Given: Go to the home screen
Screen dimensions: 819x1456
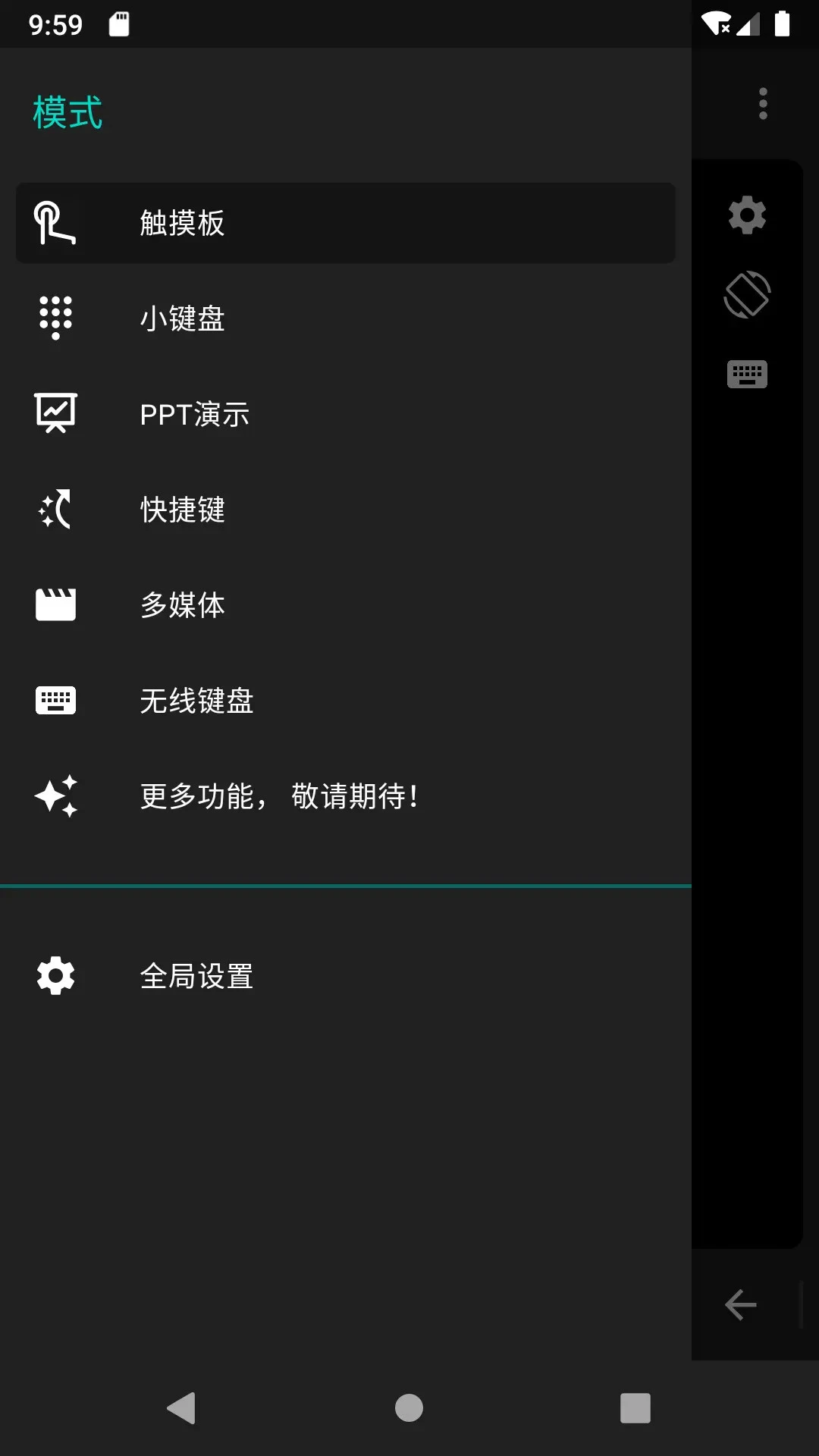Looking at the screenshot, I should (409, 1408).
